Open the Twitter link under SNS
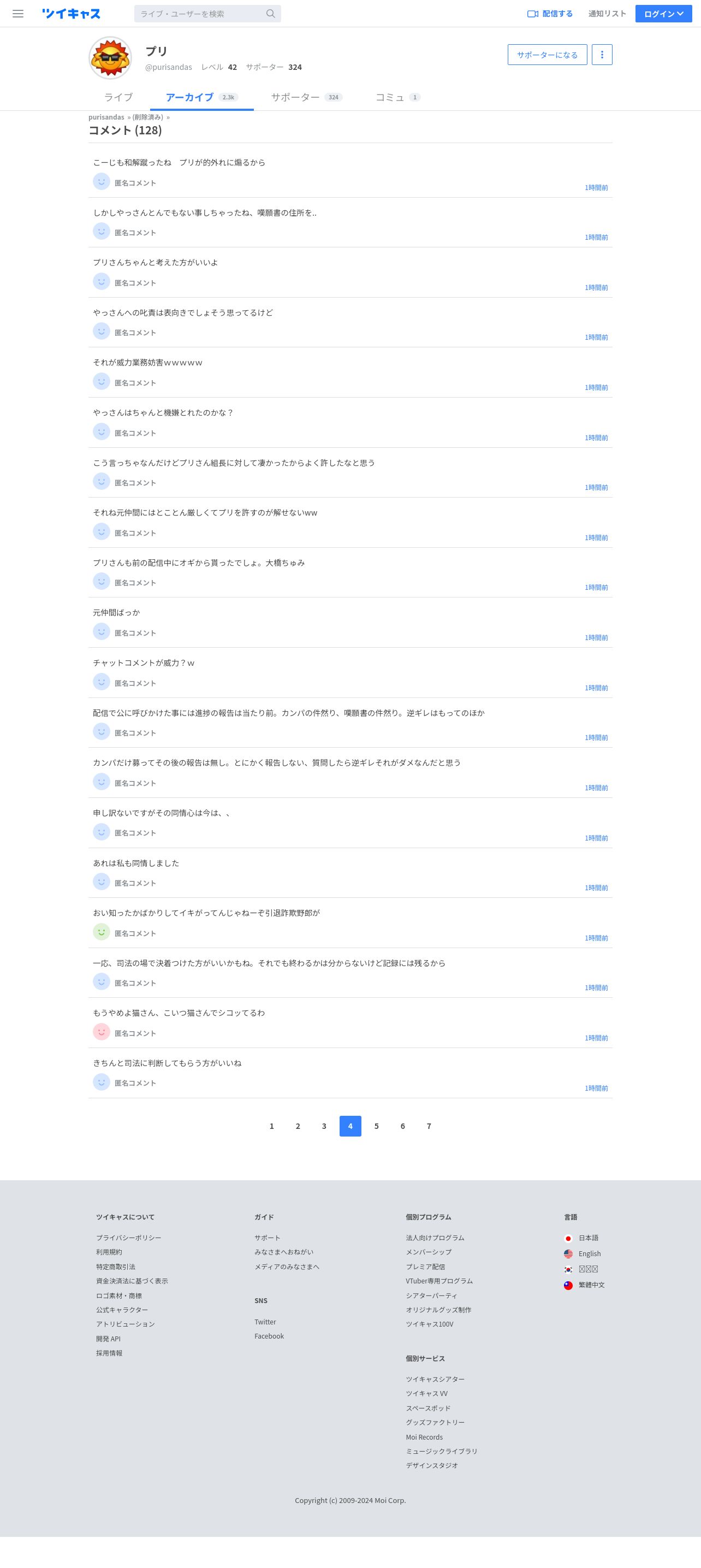The image size is (701, 1568). pyautogui.click(x=265, y=1322)
